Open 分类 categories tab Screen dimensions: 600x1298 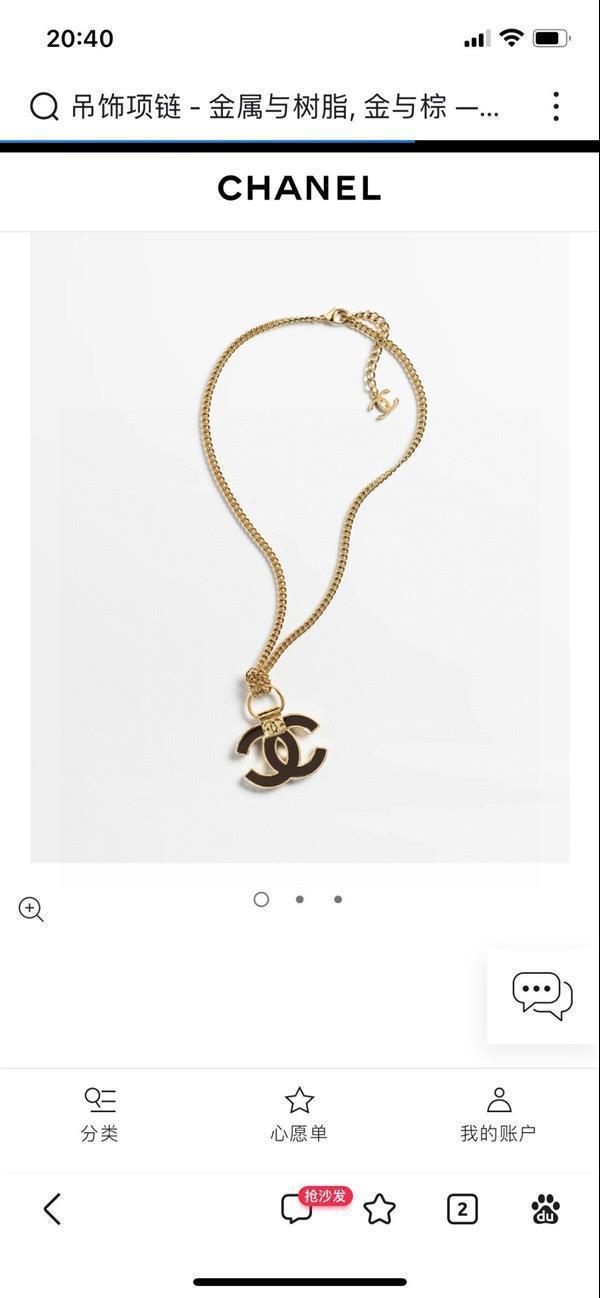pyautogui.click(x=100, y=1114)
